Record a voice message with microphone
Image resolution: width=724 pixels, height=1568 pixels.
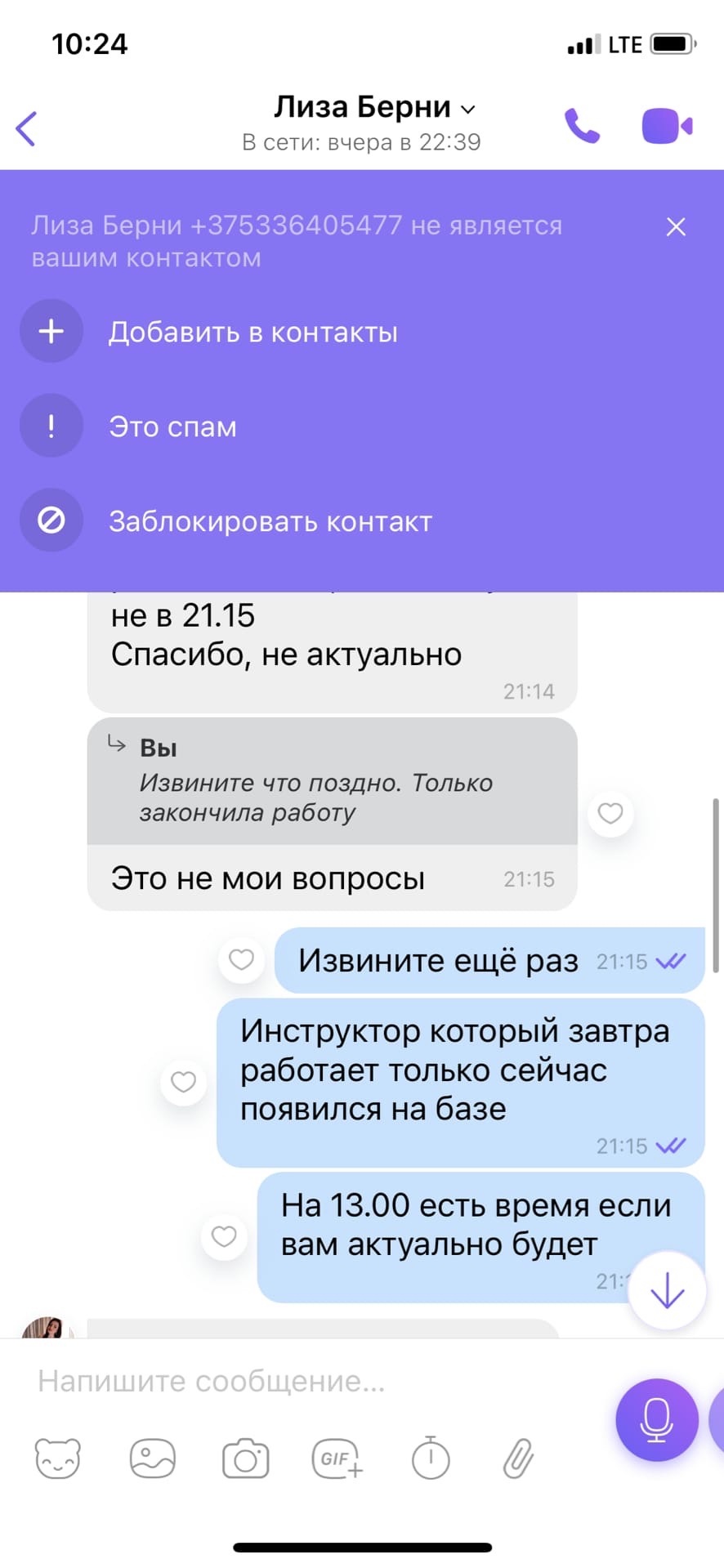656,1419
